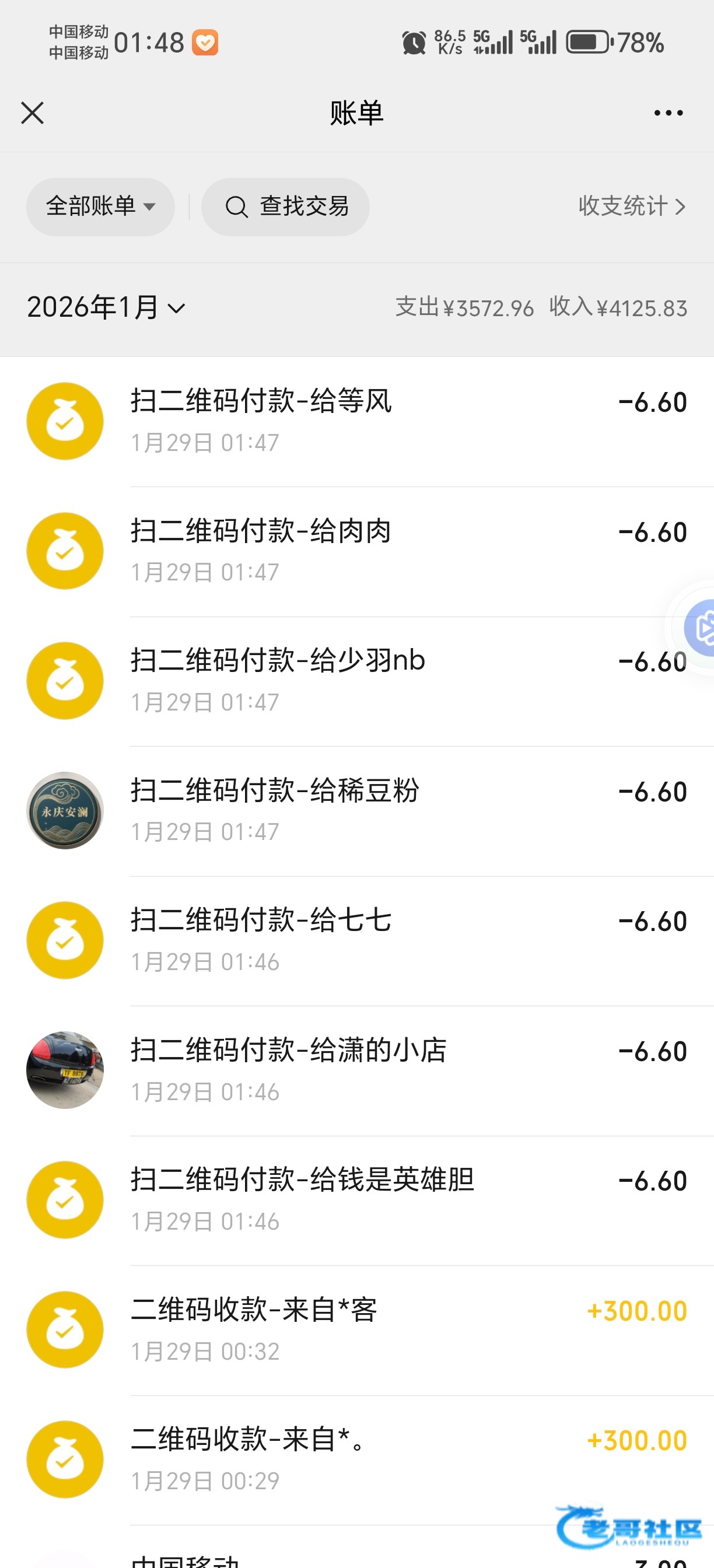
Task: Open the three-dot overflow menu
Action: 668,113
